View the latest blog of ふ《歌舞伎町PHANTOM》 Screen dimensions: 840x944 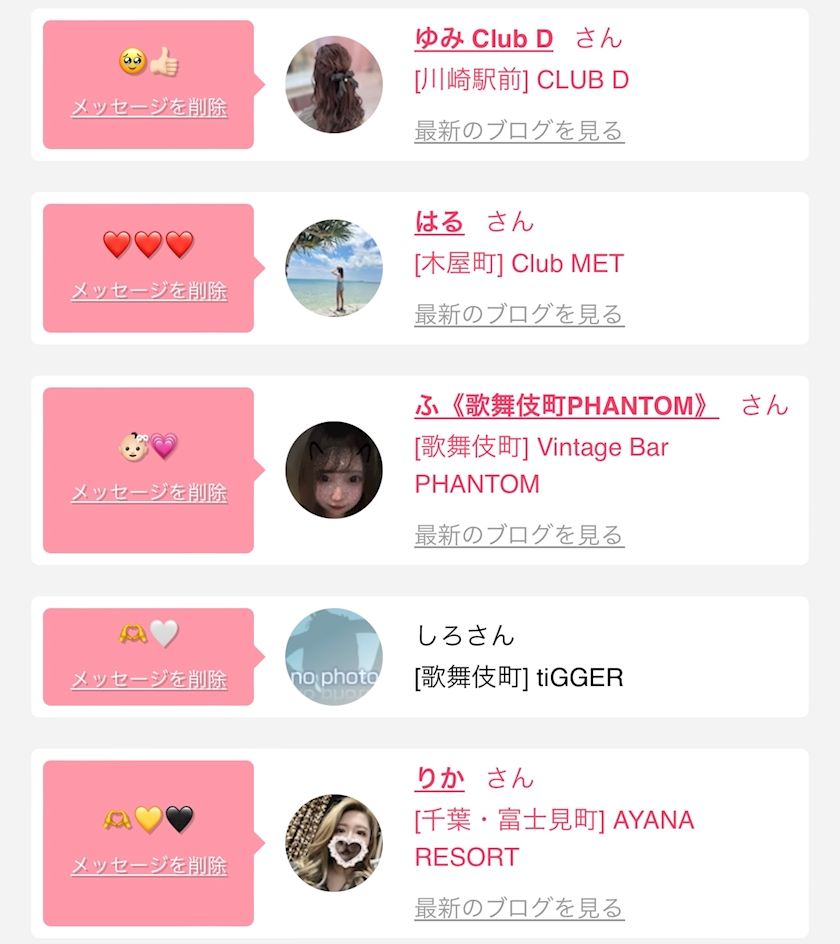click(x=519, y=535)
